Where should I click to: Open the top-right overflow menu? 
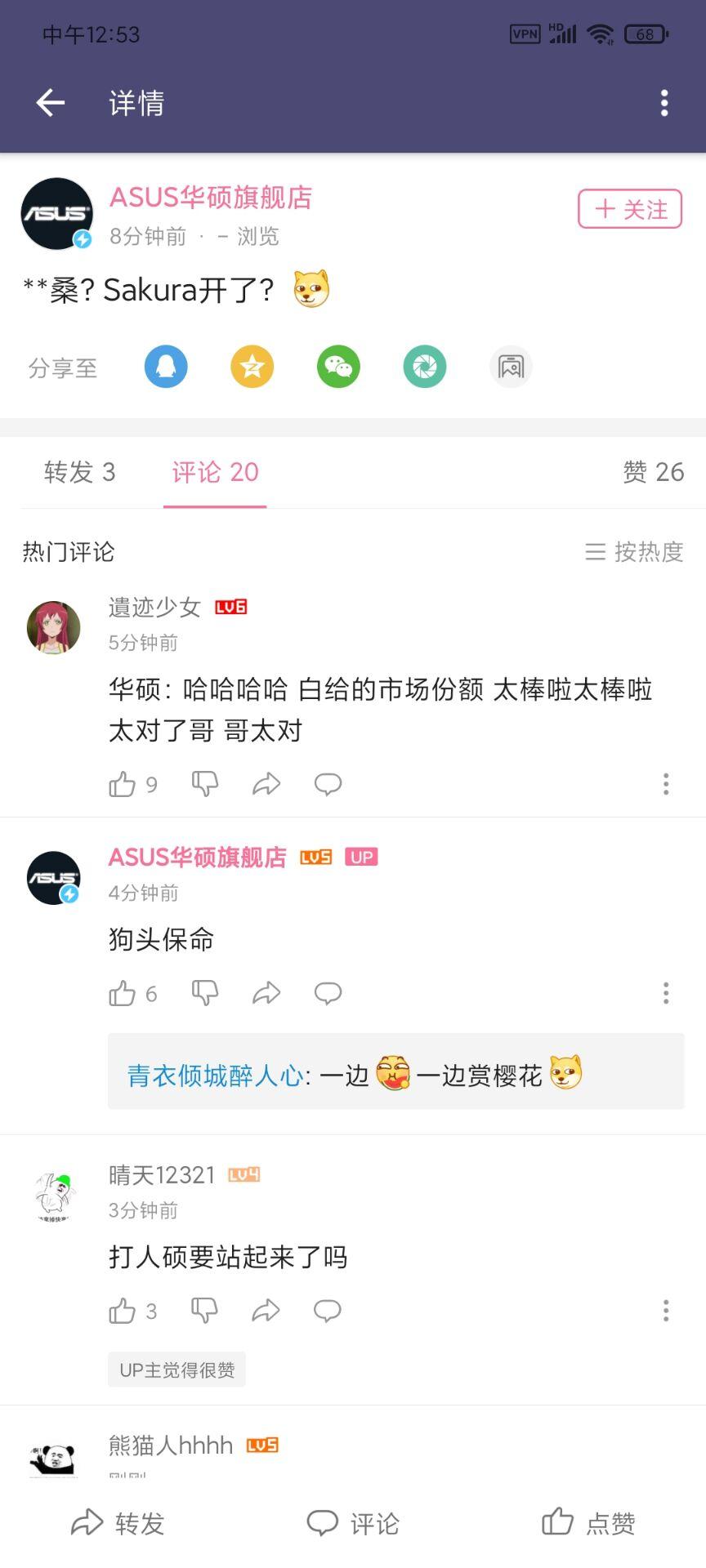click(x=664, y=103)
